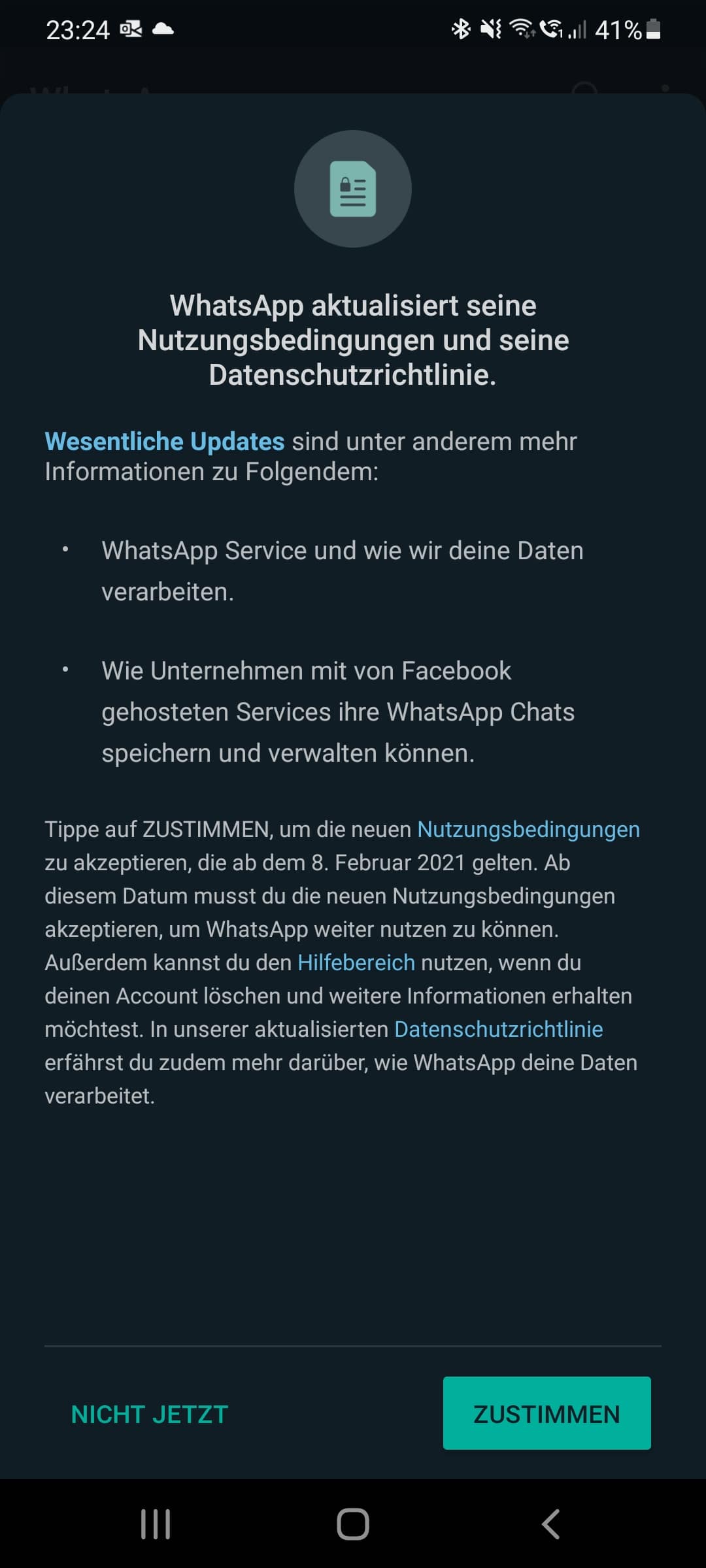The width and height of the screenshot is (706, 1568).
Task: Tap the ZUSTIMMEN button to accept
Action: (546, 1413)
